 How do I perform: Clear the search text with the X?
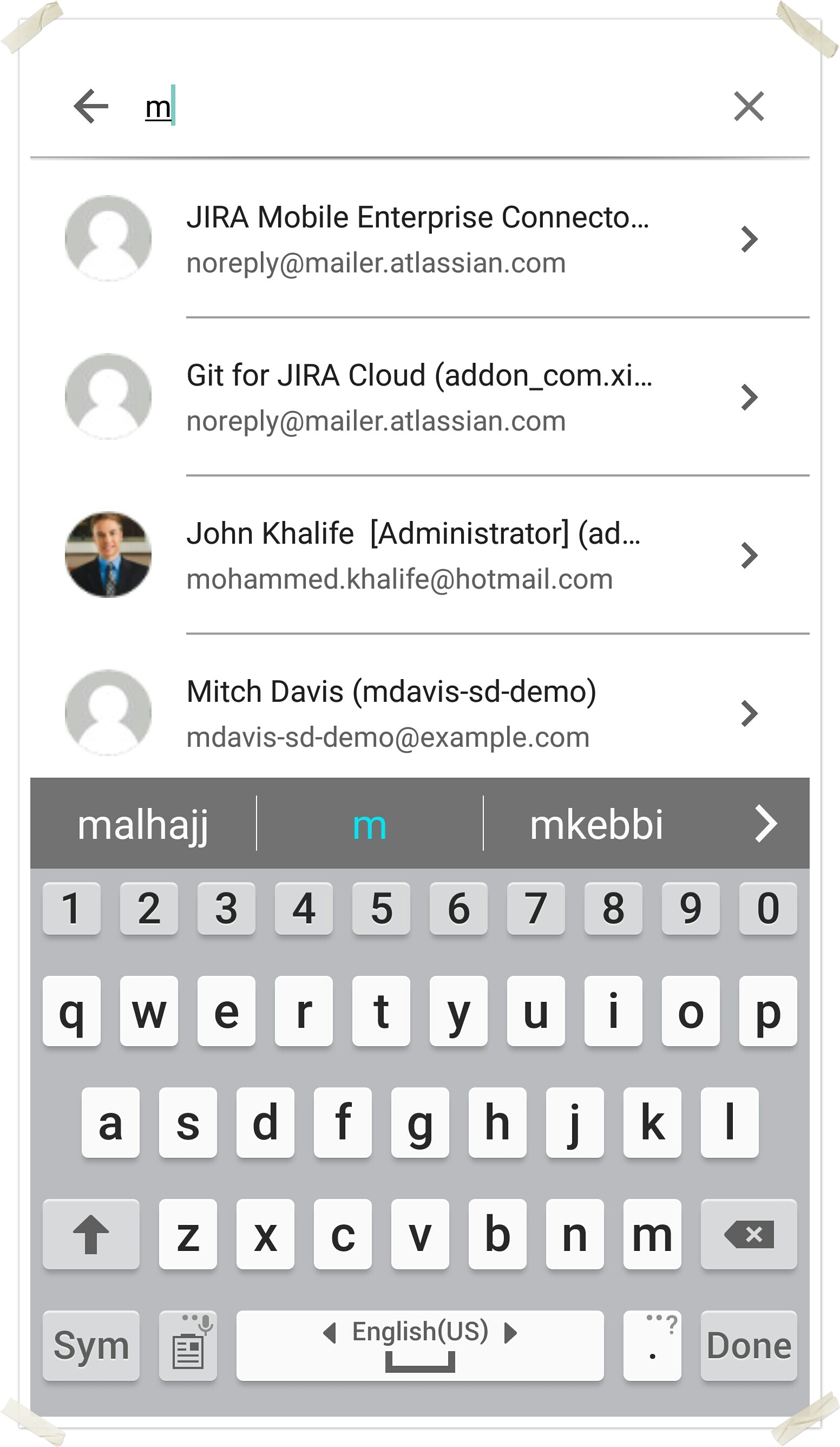click(x=749, y=106)
